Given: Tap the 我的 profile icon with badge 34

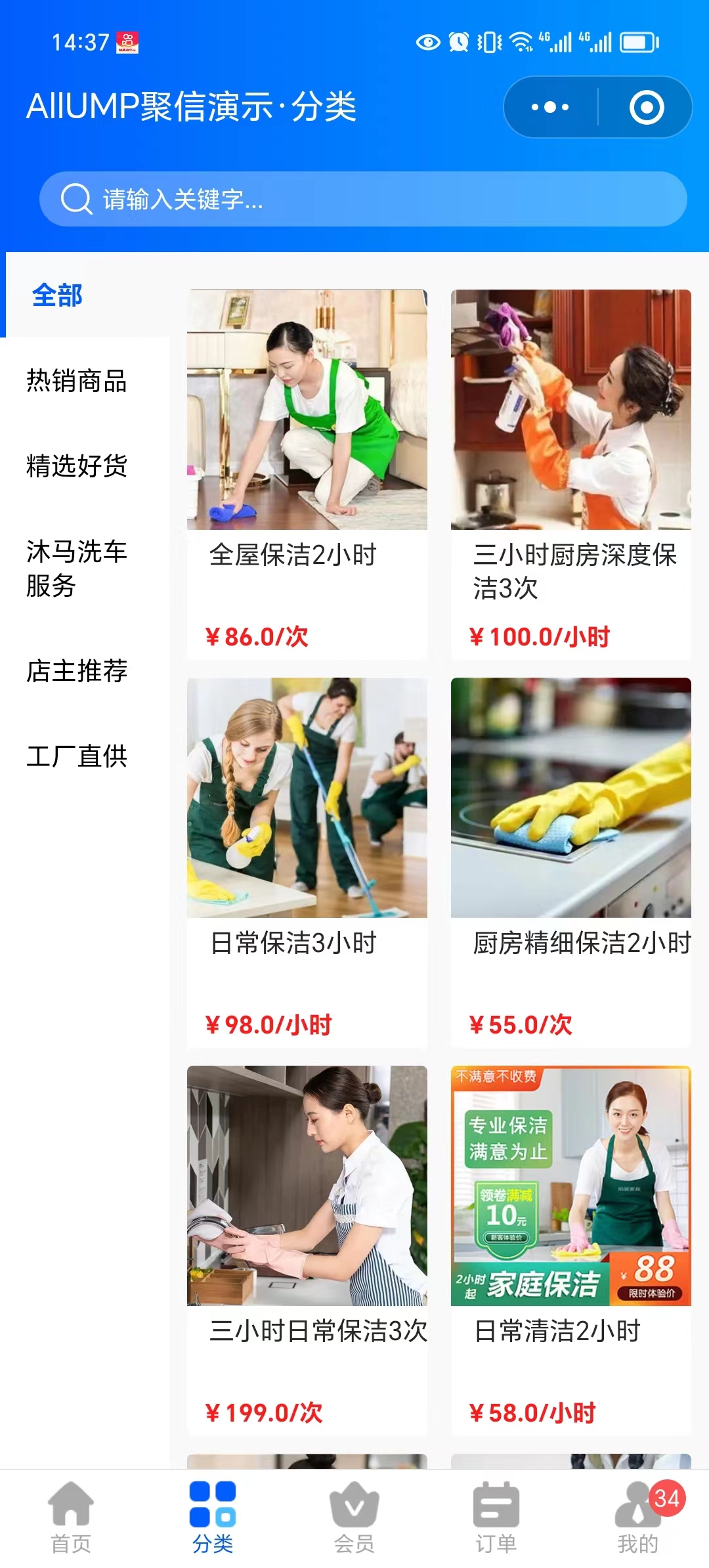Looking at the screenshot, I should pyautogui.click(x=637, y=1504).
